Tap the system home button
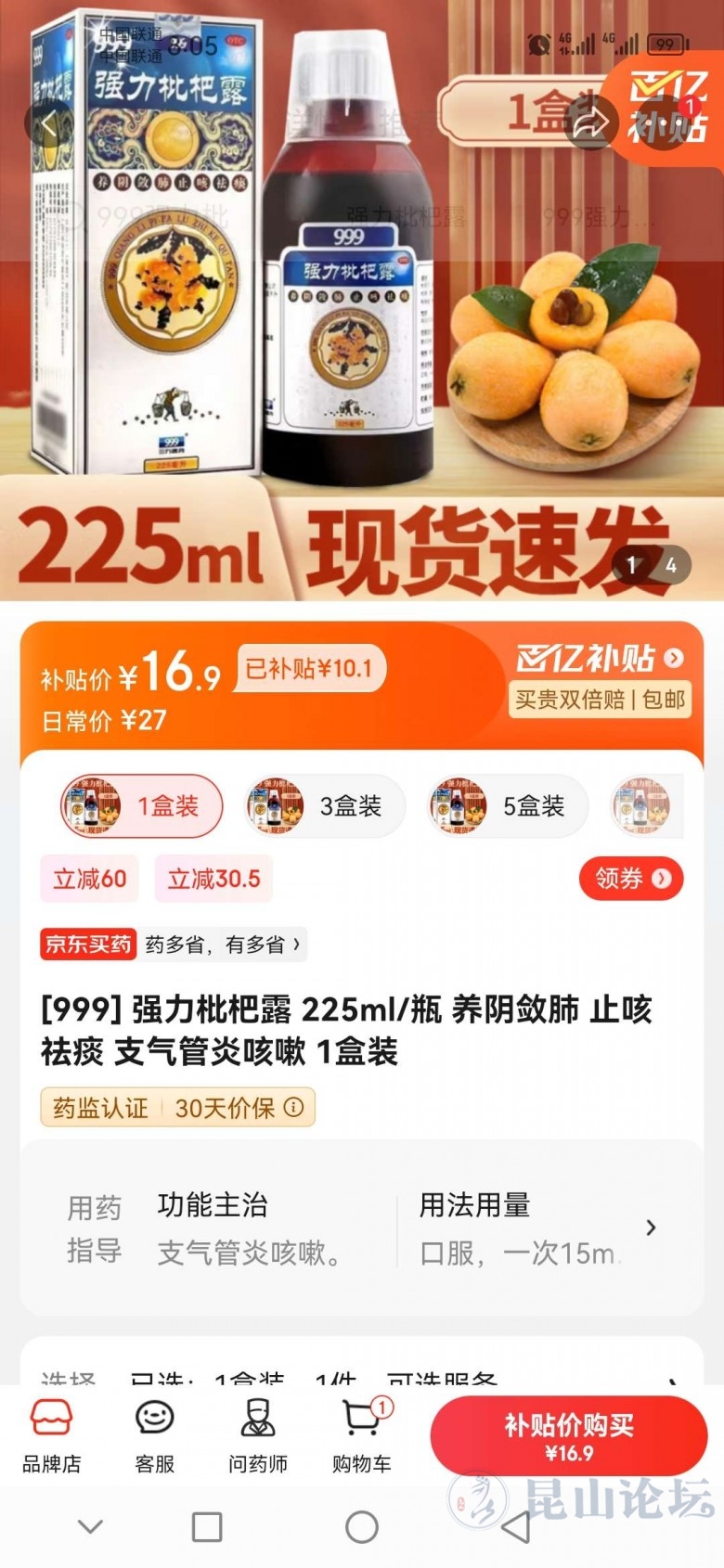This screenshot has height=1568, width=724. (361, 1526)
